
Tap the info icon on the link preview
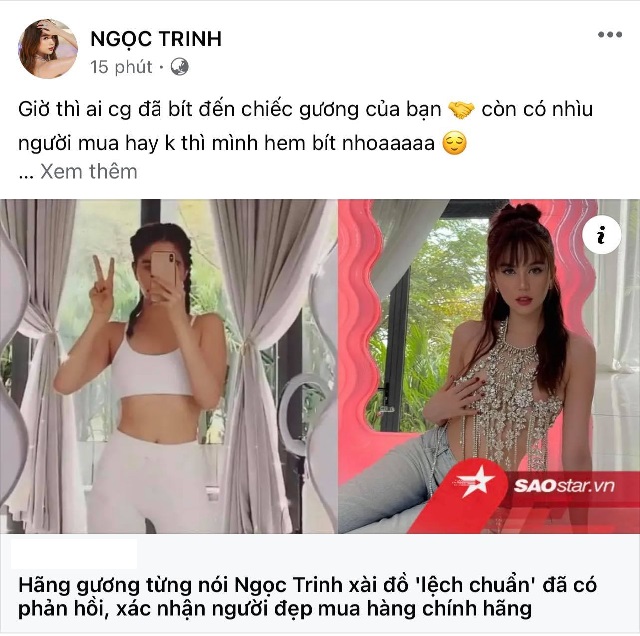pos(601,236)
